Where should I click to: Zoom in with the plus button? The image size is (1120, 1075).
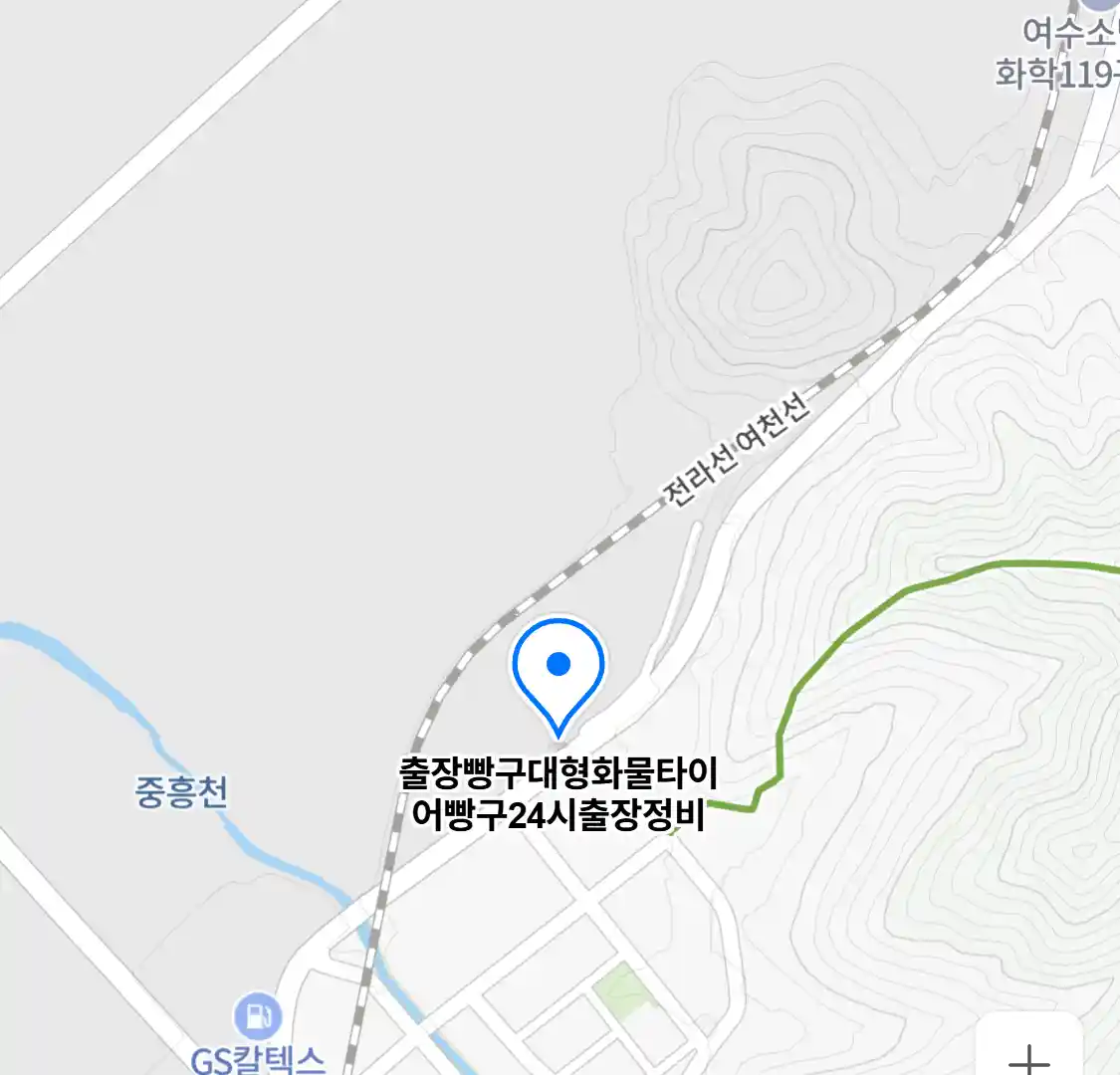point(1029,1053)
